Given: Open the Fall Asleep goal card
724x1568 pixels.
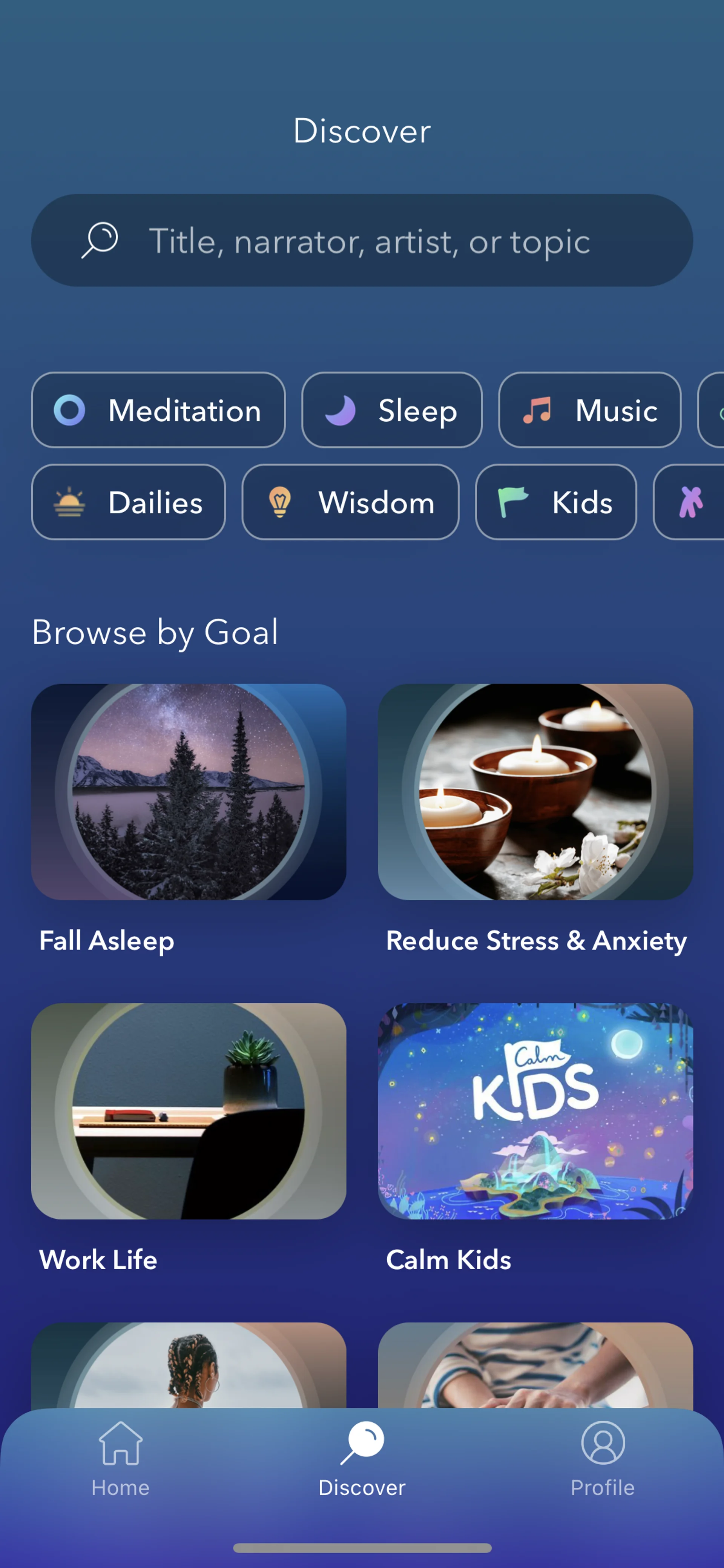Looking at the screenshot, I should (189, 791).
